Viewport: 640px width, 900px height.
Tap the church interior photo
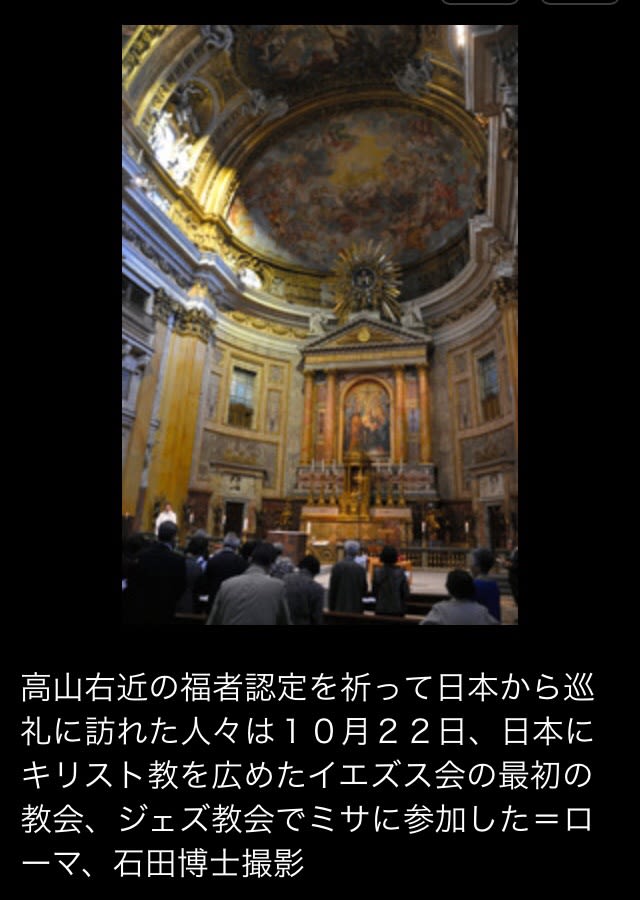[320, 325]
